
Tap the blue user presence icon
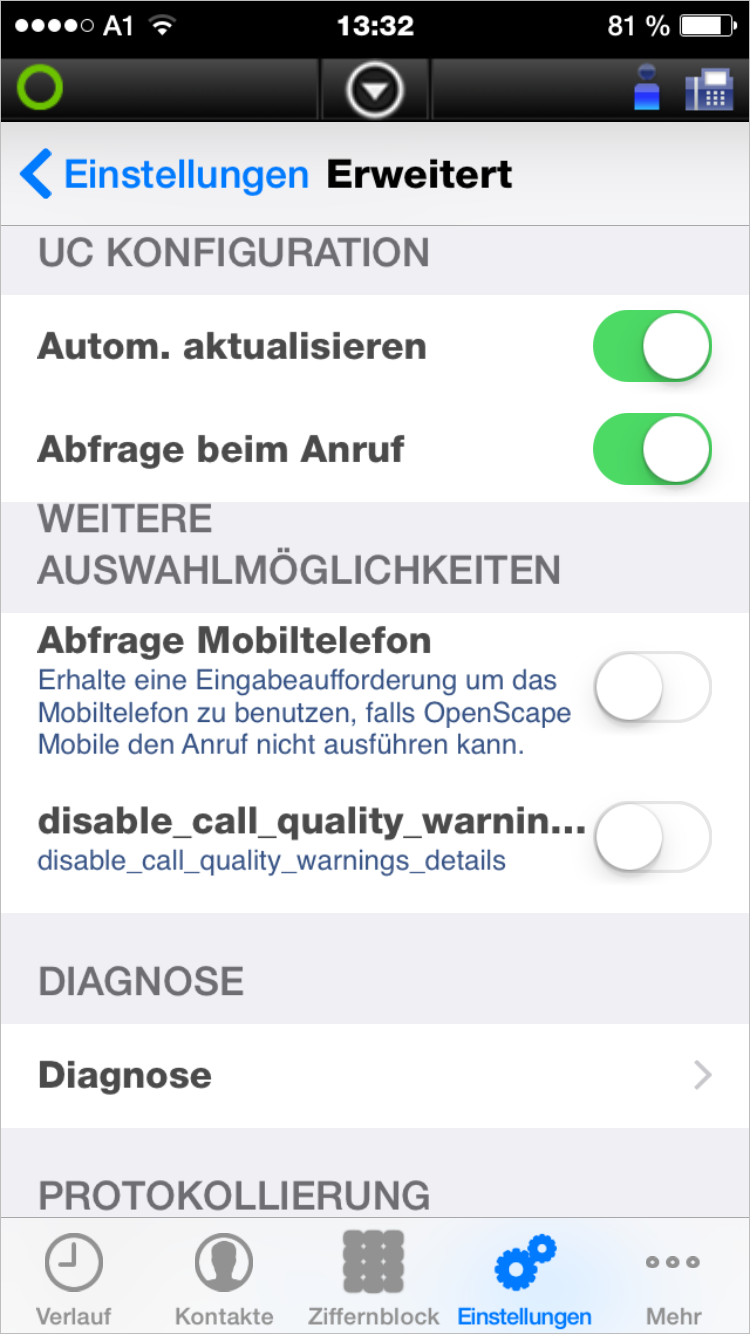tap(648, 87)
